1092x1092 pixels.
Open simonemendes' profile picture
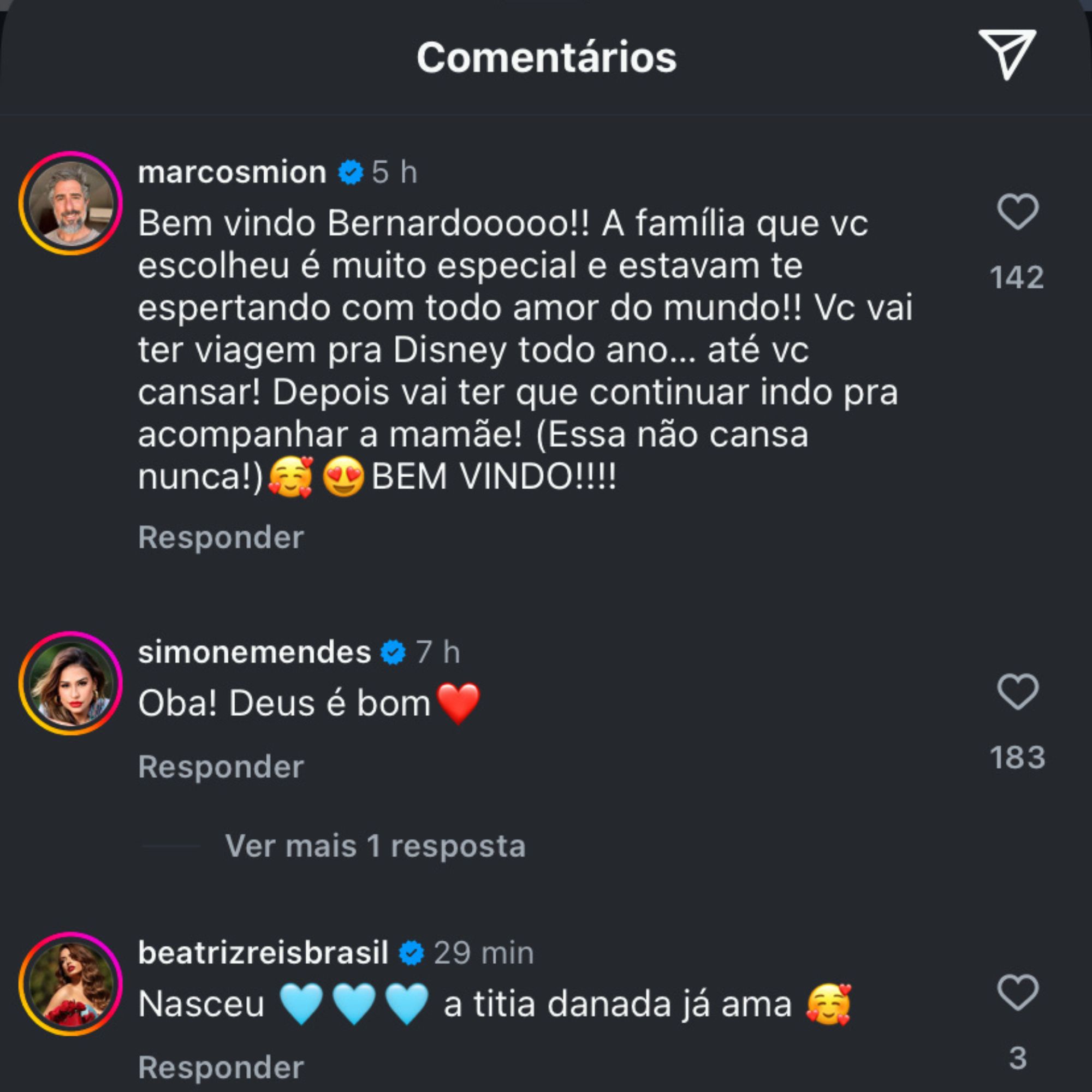point(70,684)
